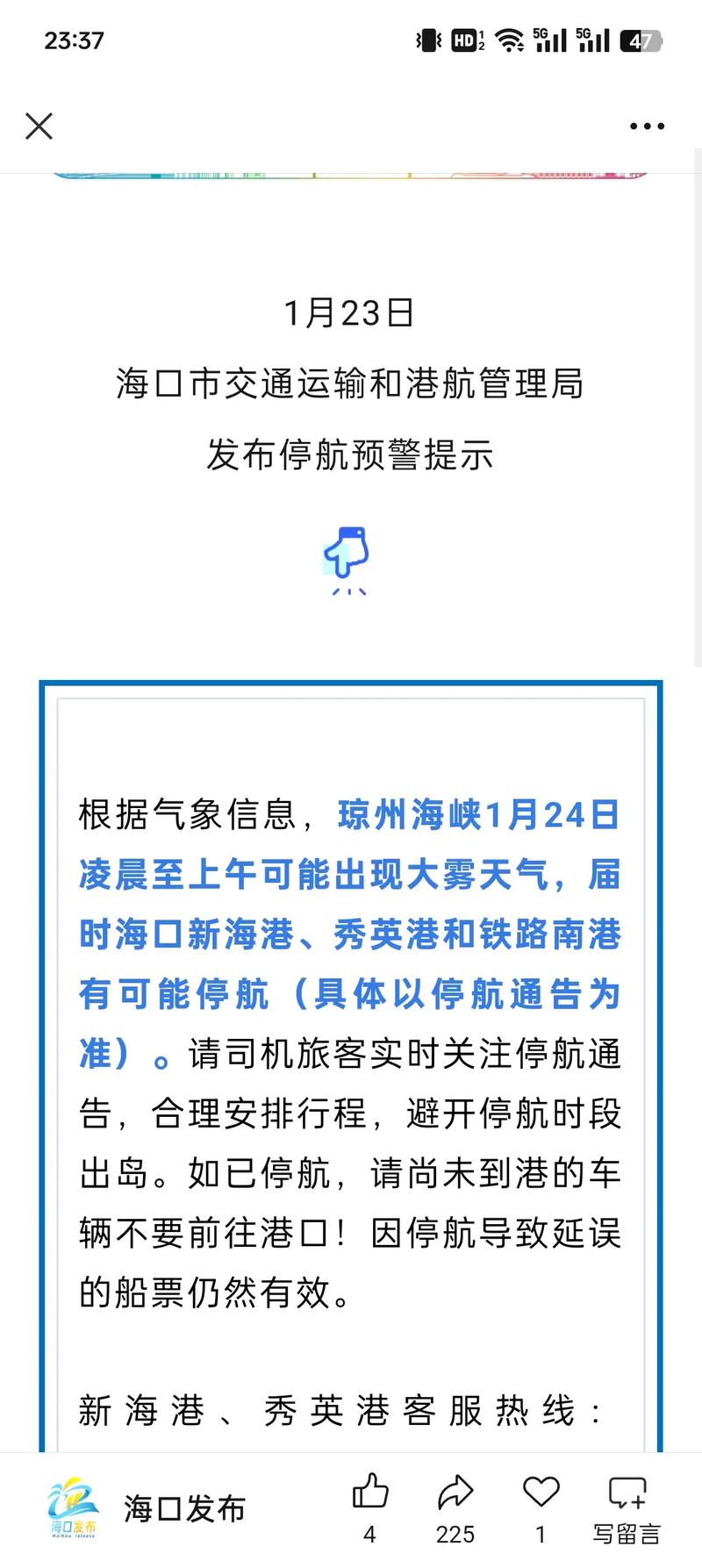This screenshot has width=702, height=1568.
Task: Open the more options menu (three dots)
Action: (x=647, y=126)
